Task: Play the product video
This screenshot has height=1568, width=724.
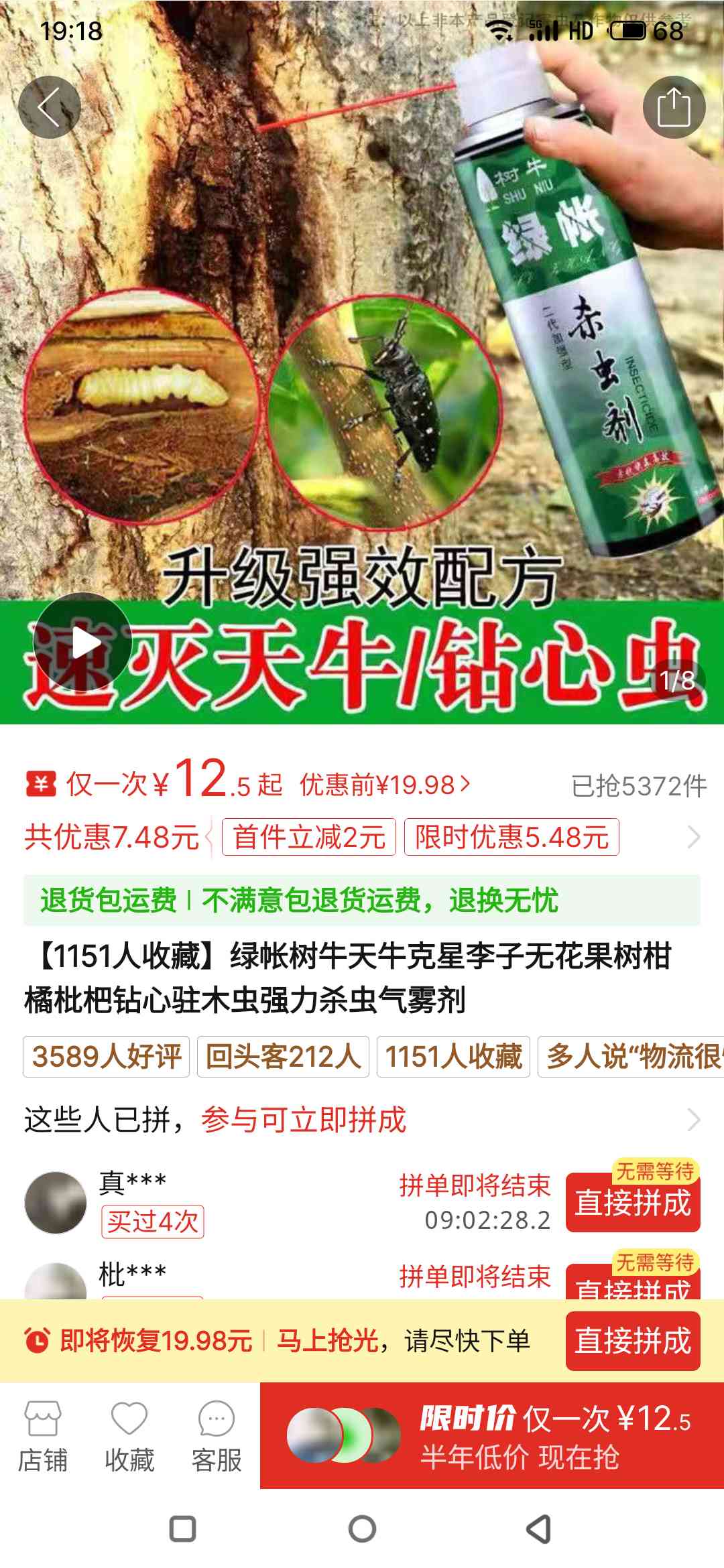Action: pyautogui.click(x=82, y=642)
